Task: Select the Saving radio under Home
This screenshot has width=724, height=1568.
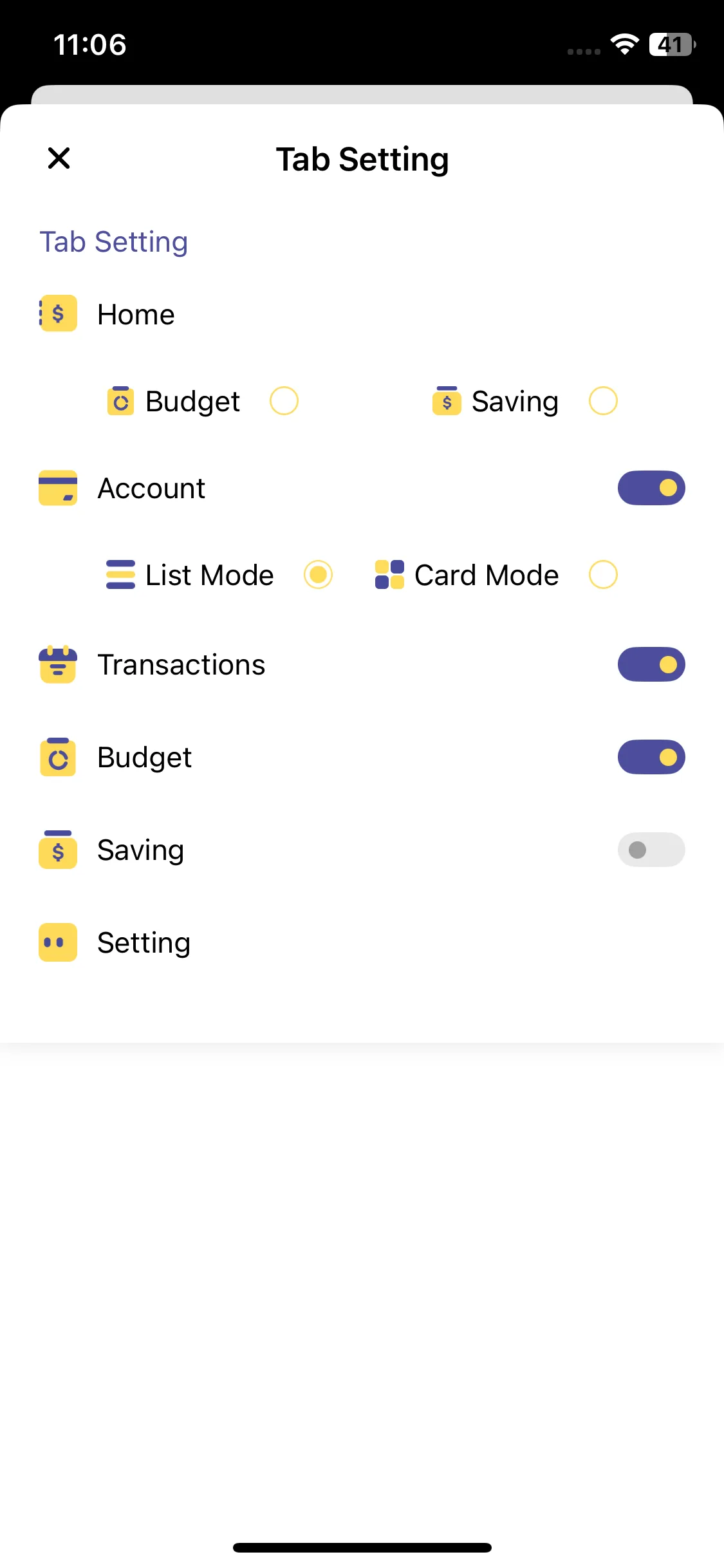Action: coord(603,401)
